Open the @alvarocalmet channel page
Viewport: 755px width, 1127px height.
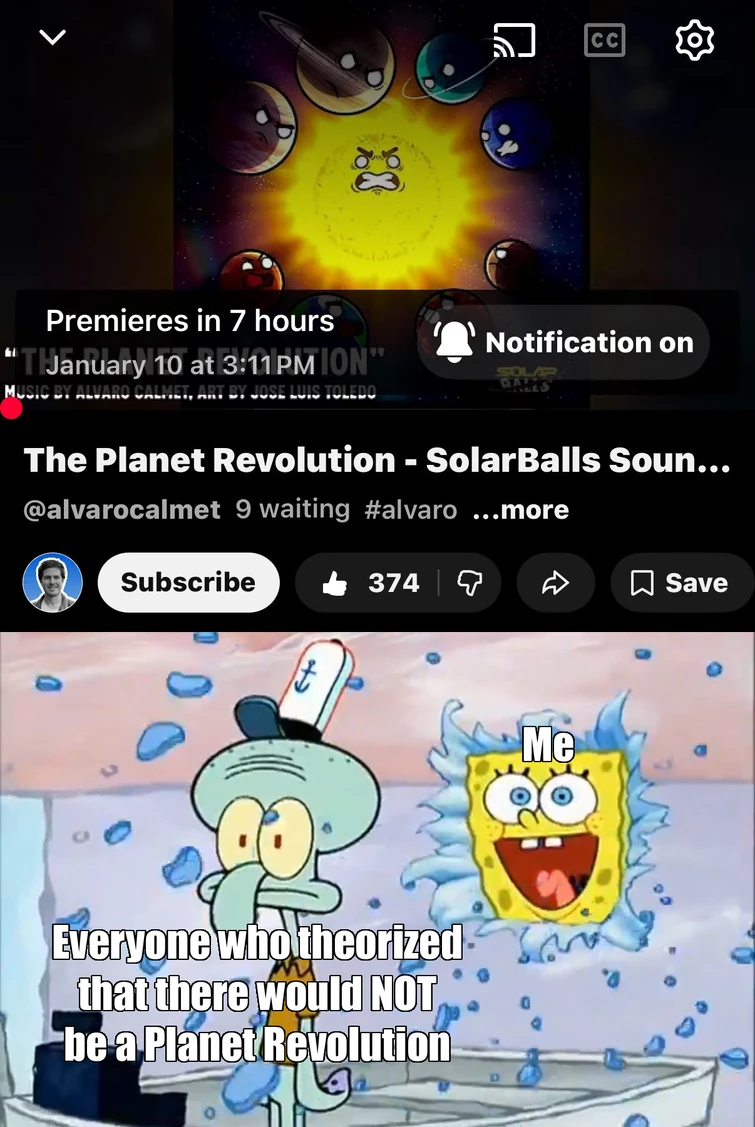click(120, 510)
